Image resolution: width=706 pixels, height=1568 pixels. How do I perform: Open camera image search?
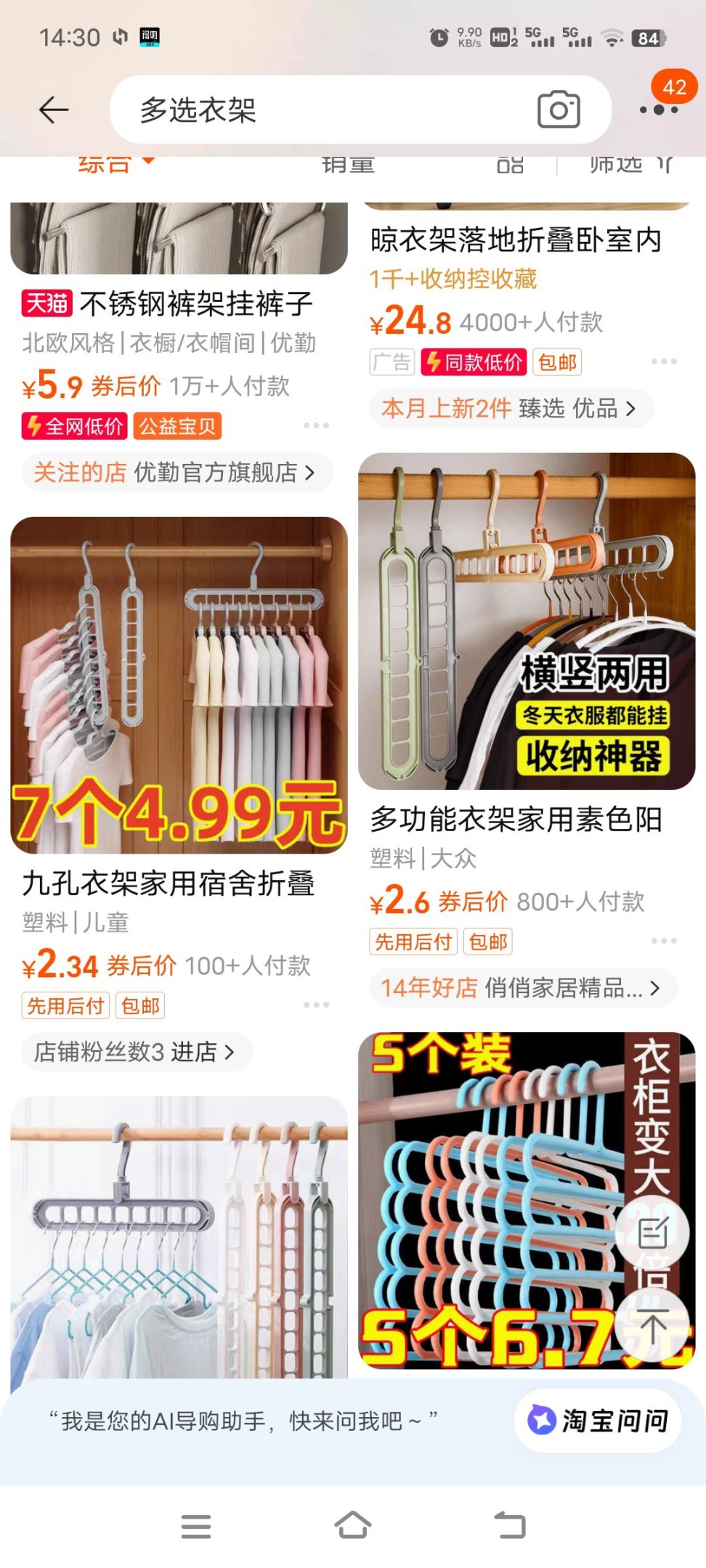[x=558, y=110]
